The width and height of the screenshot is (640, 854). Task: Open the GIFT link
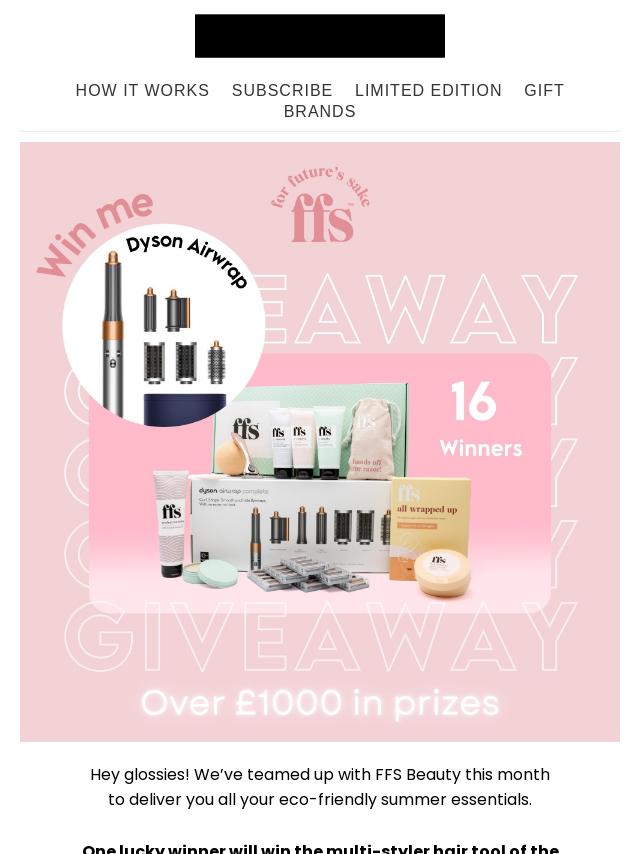[544, 90]
